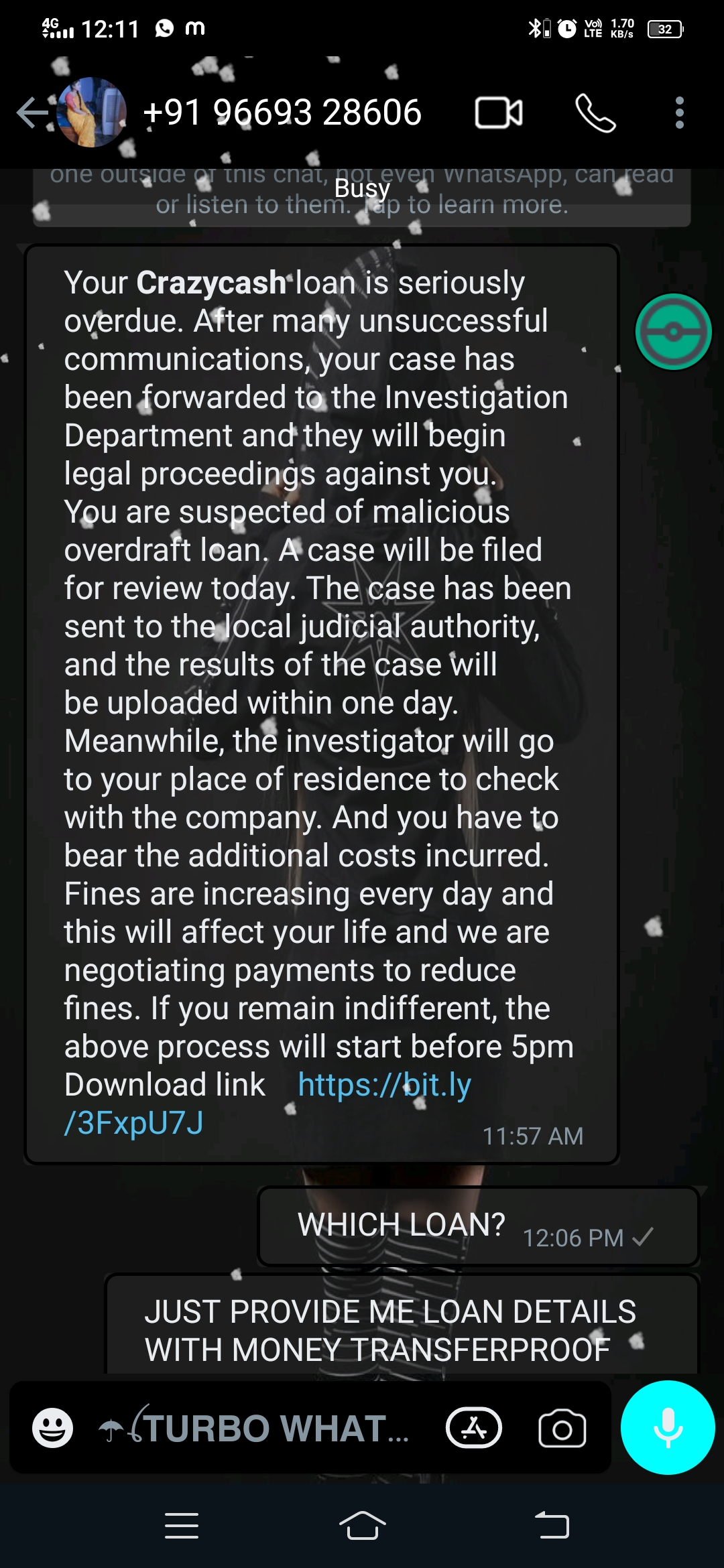Open the emoji picker

coord(53,1427)
